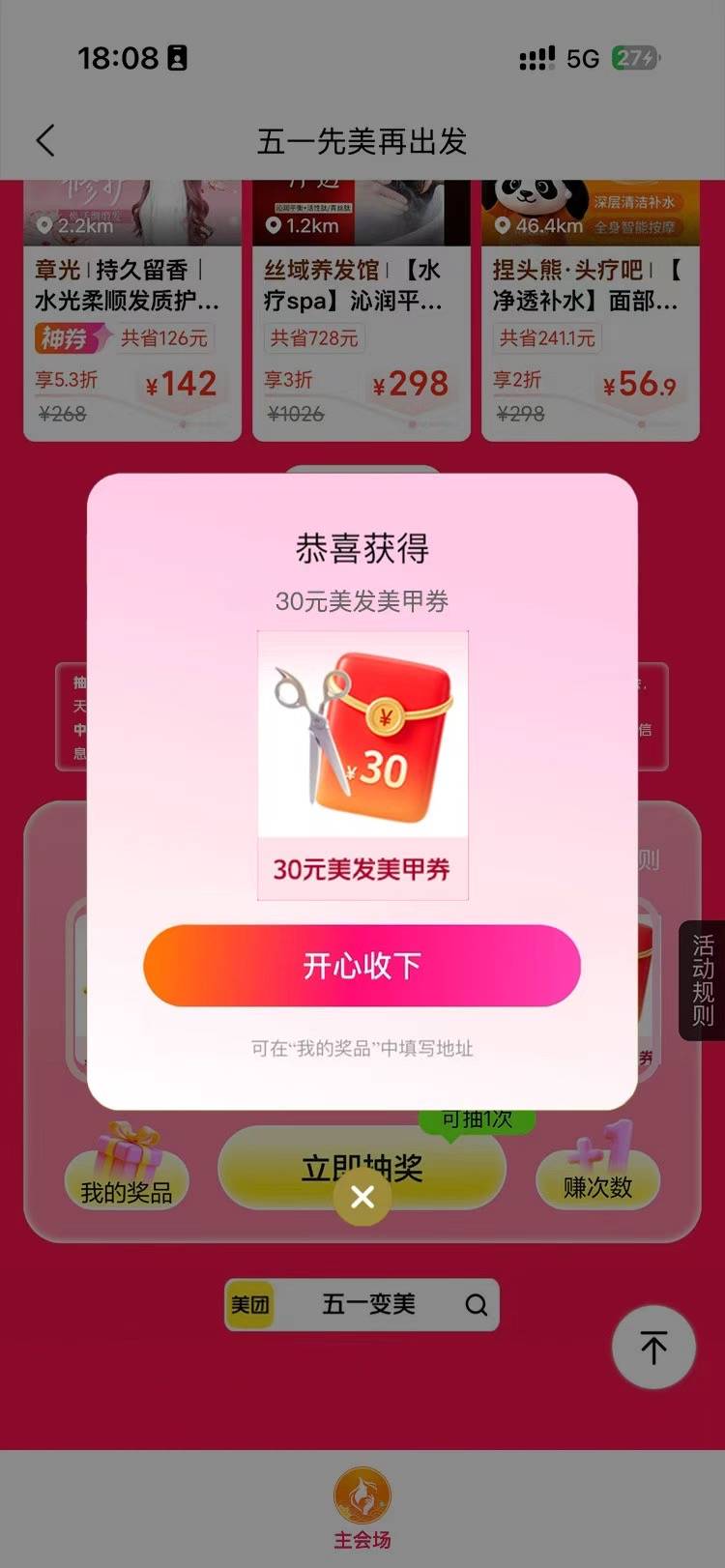Switch to the 主会场 tab
Viewport: 725px width, 1568px height.
coord(362,1508)
